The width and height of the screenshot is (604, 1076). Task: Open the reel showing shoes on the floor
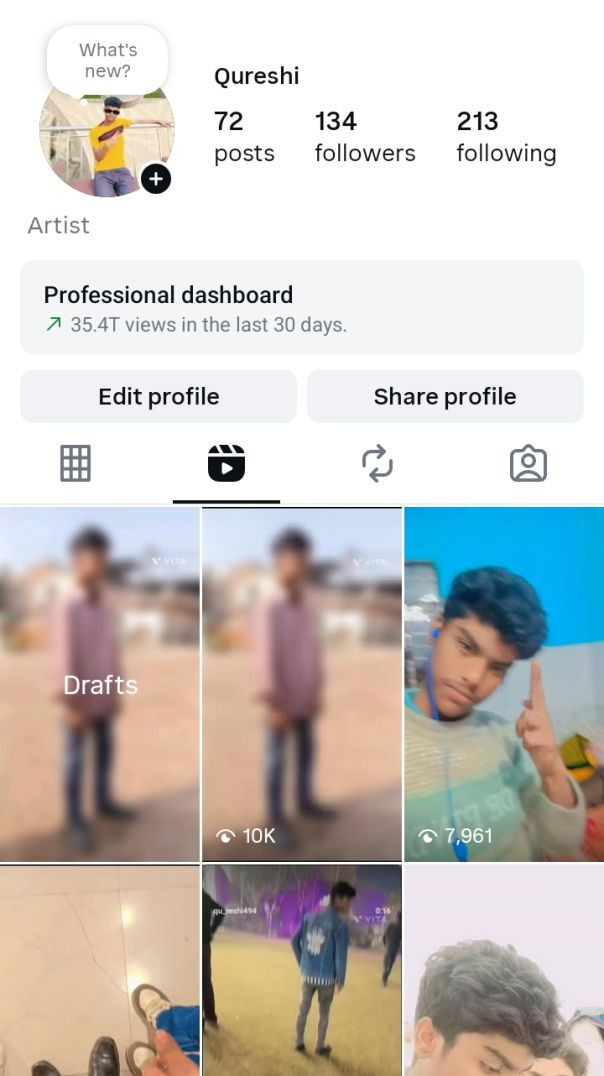pos(100,970)
